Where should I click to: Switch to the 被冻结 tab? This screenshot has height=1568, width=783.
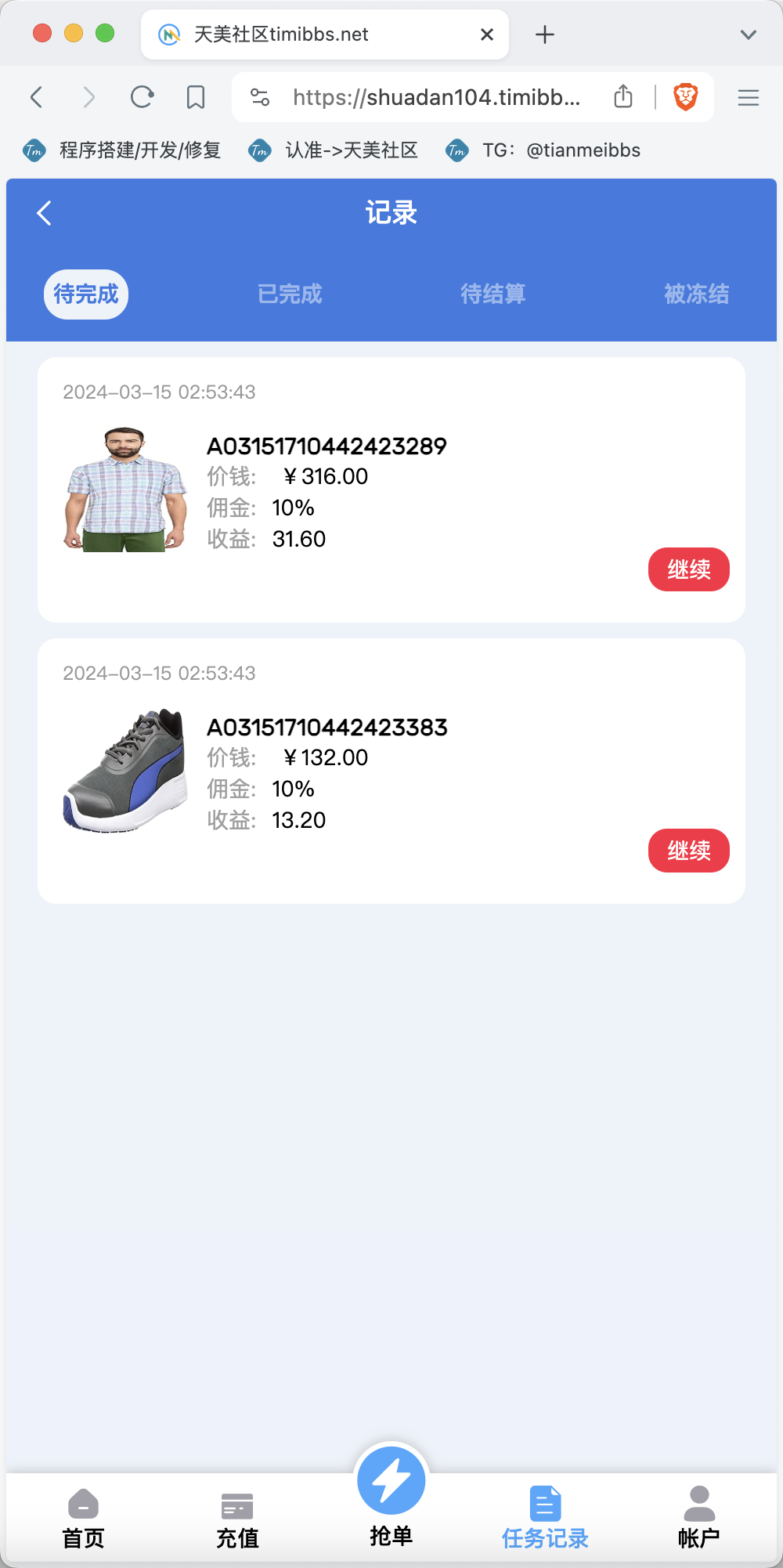coord(698,294)
